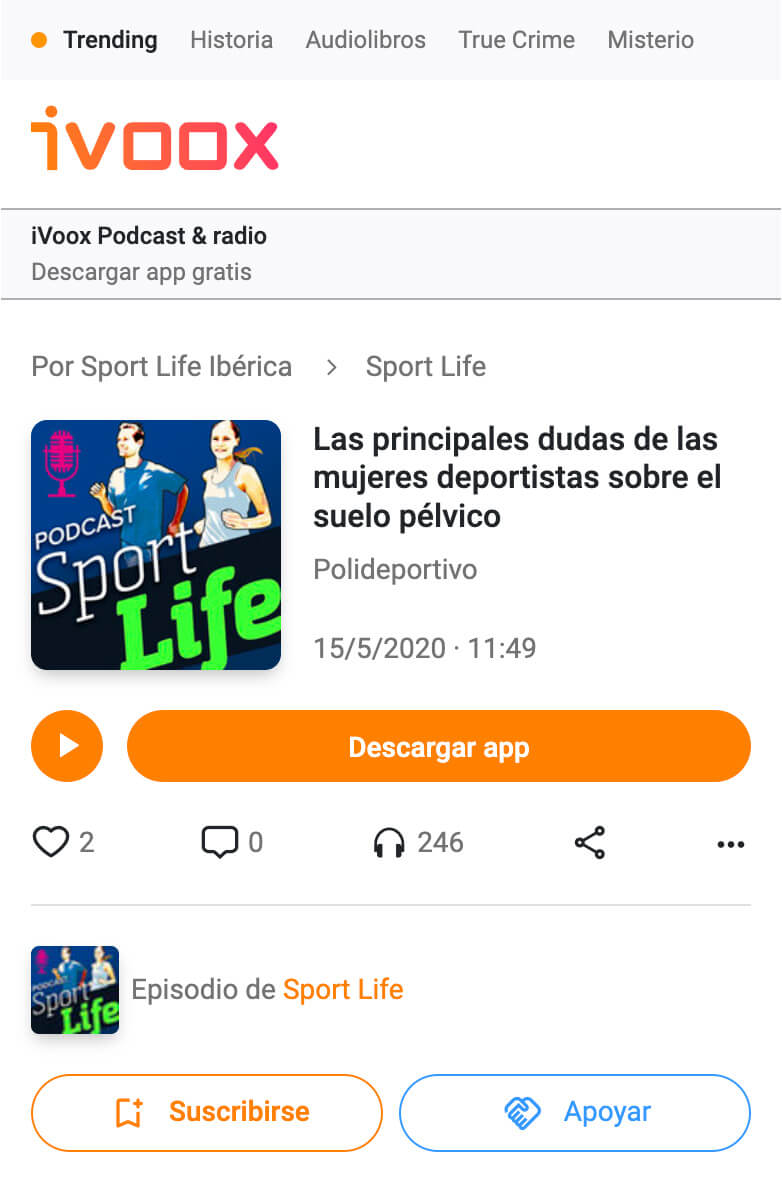Open the three-dot overflow menu

[731, 844]
